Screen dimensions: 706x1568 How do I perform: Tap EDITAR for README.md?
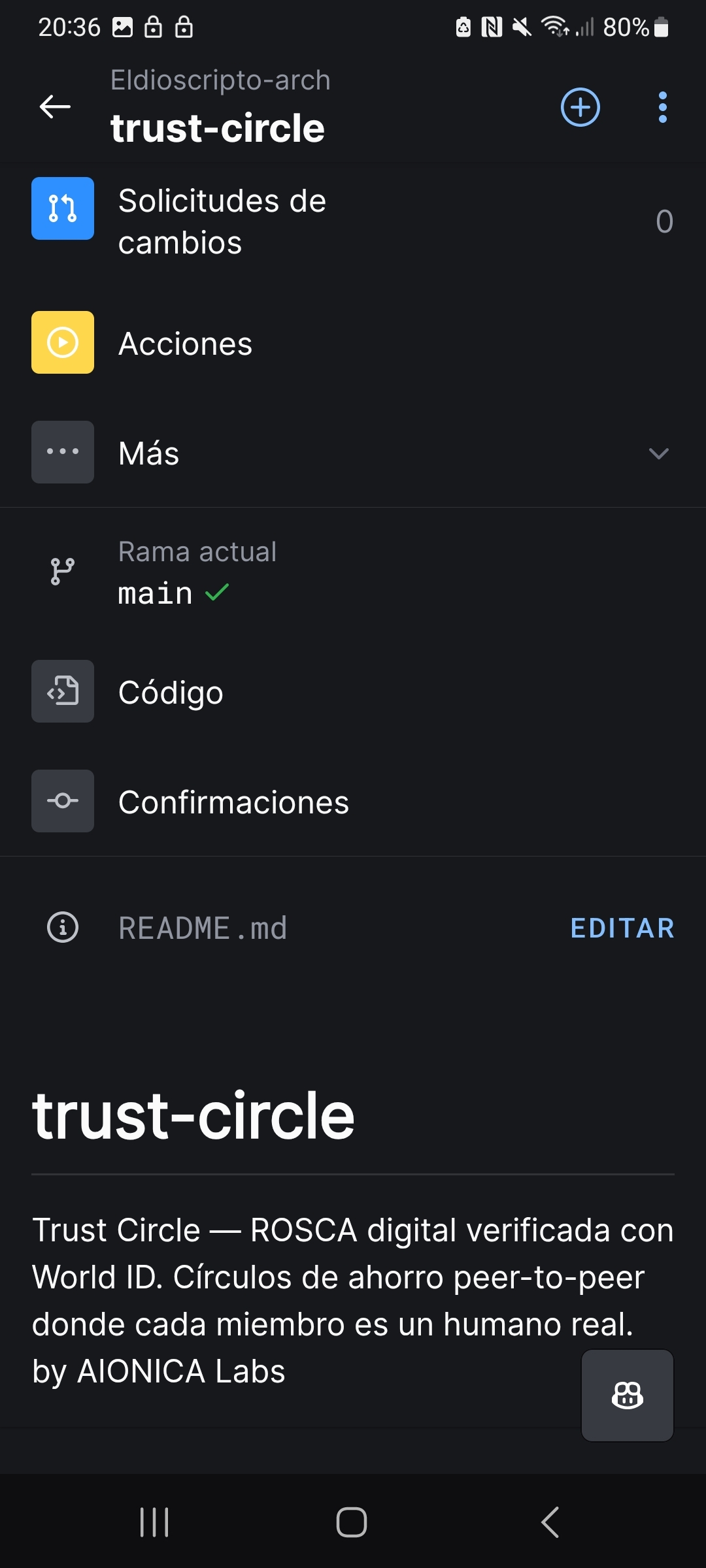click(x=622, y=928)
